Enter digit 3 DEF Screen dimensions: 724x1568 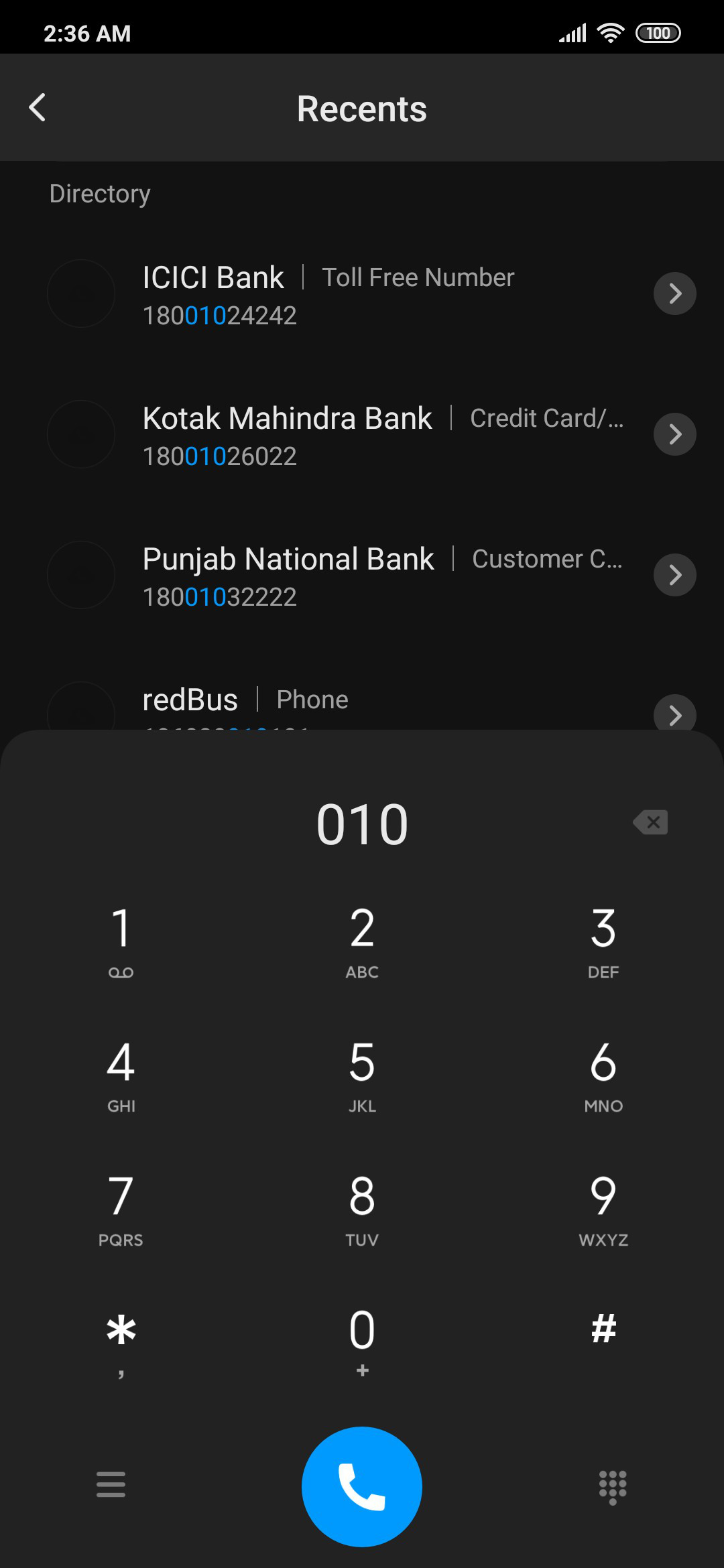coord(603,941)
